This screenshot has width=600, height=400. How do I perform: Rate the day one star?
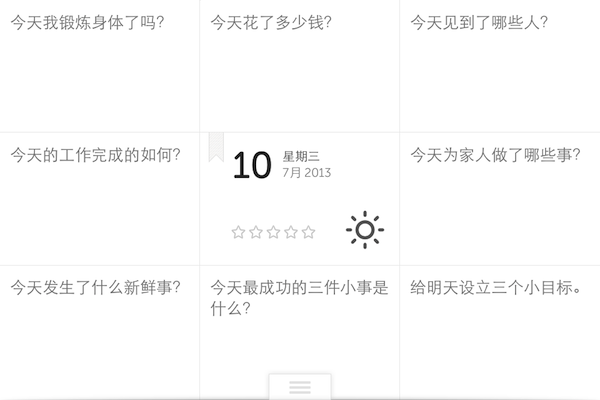pyautogui.click(x=238, y=232)
